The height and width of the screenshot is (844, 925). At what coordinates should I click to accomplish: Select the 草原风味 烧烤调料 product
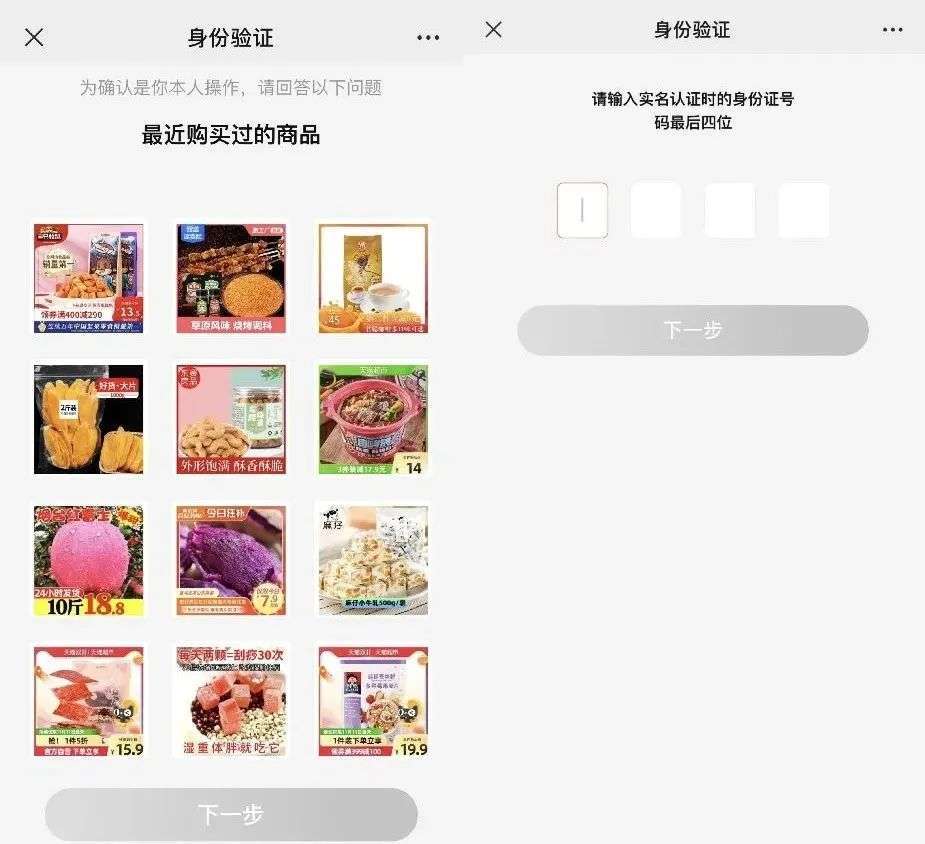231,277
